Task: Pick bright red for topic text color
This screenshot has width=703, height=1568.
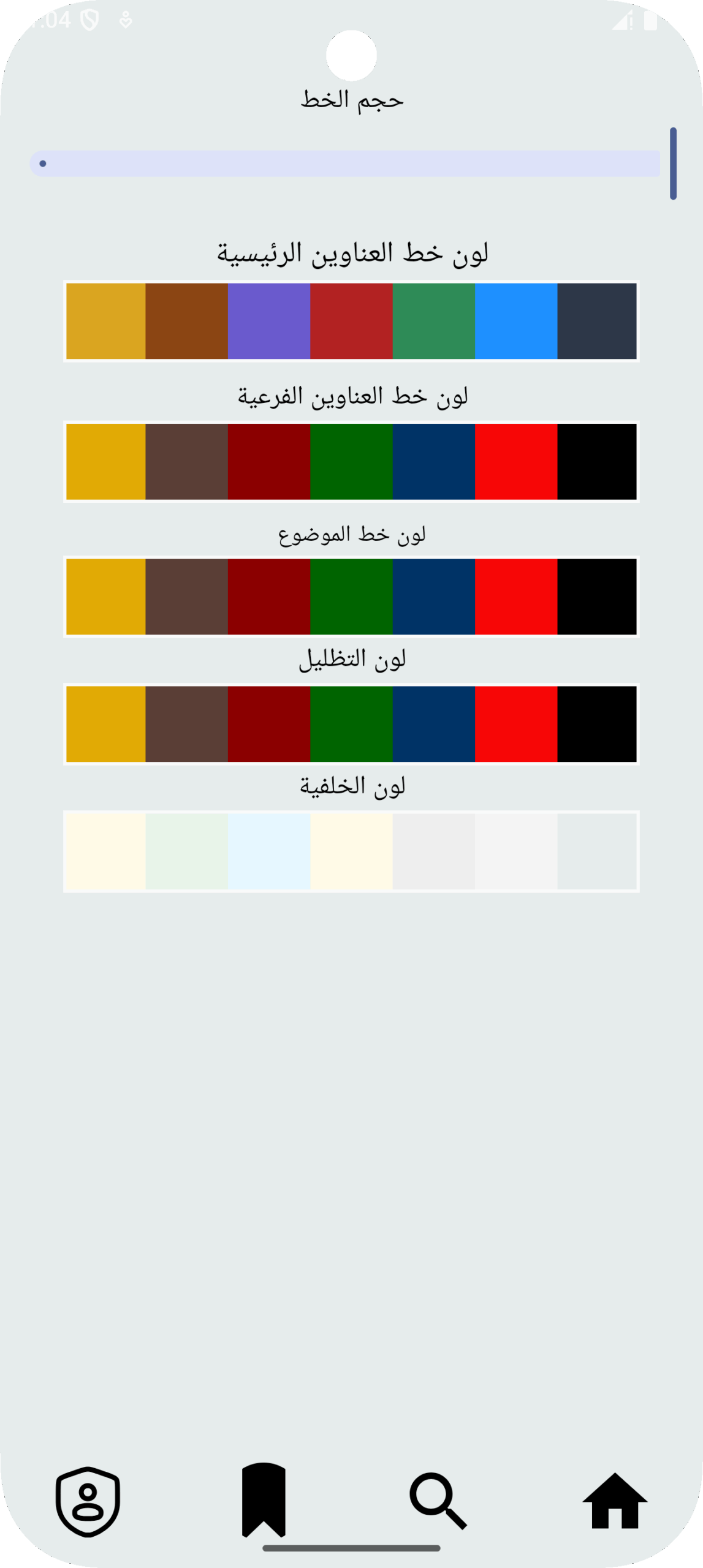Action: click(x=516, y=597)
